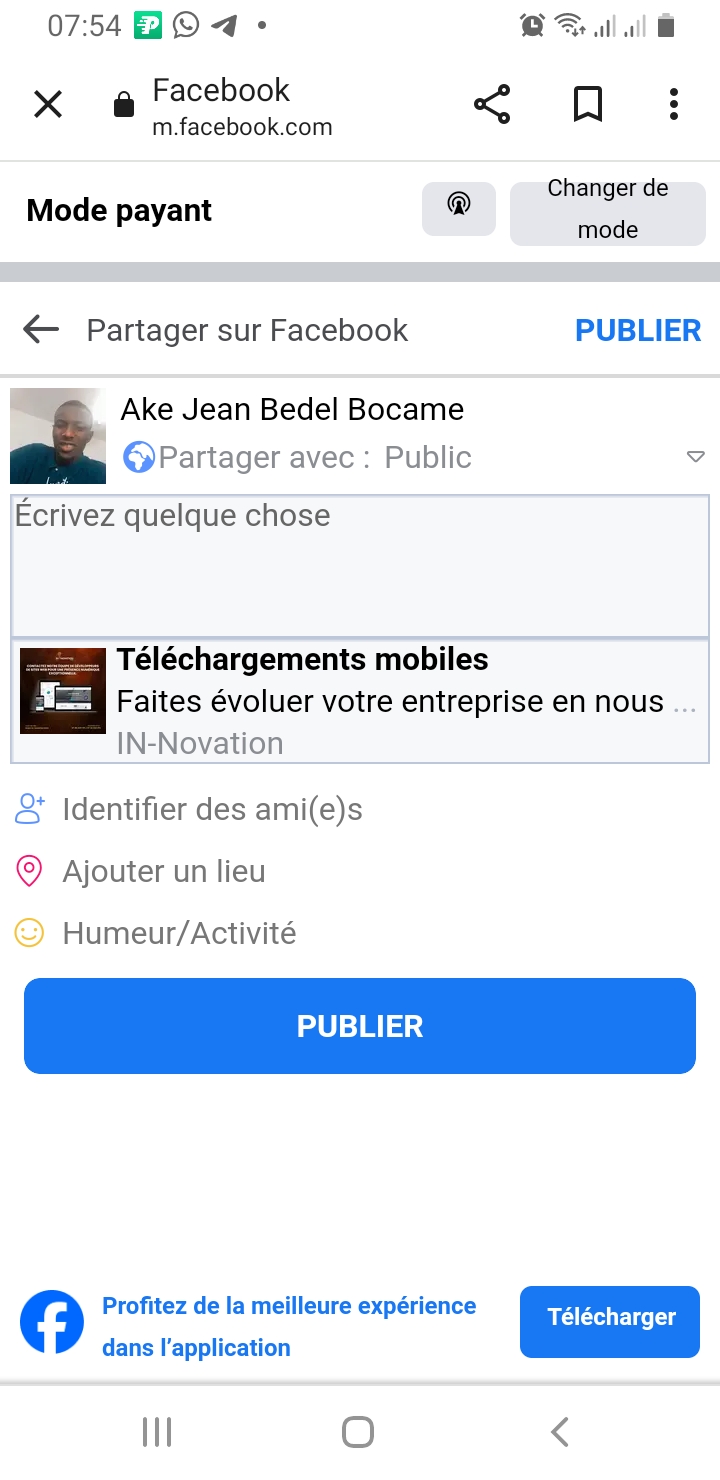Image resolution: width=720 pixels, height=1480 pixels.
Task: Choose Ajouter un lieu
Action: pos(164,871)
